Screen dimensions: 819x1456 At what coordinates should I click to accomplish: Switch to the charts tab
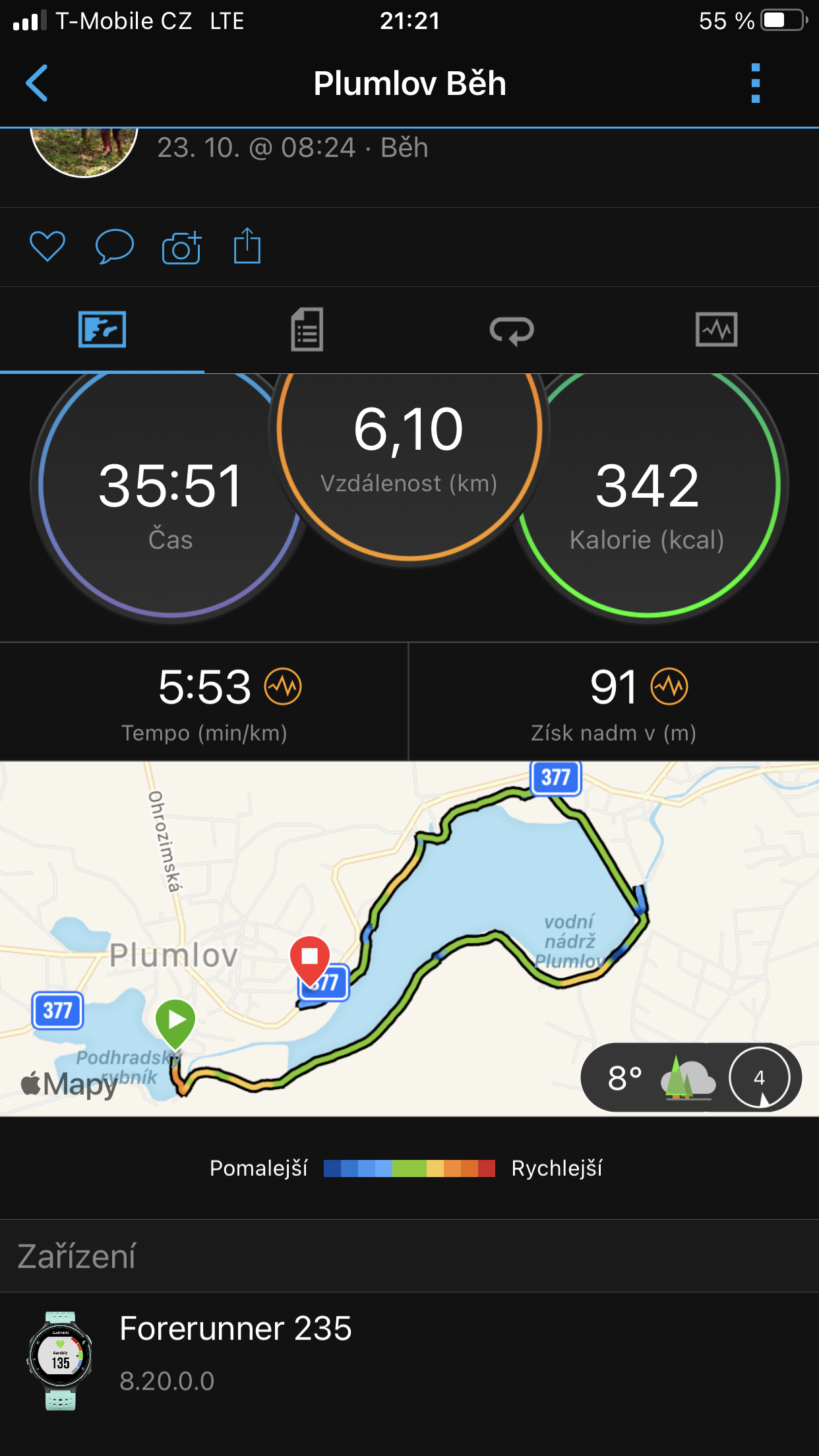point(716,330)
